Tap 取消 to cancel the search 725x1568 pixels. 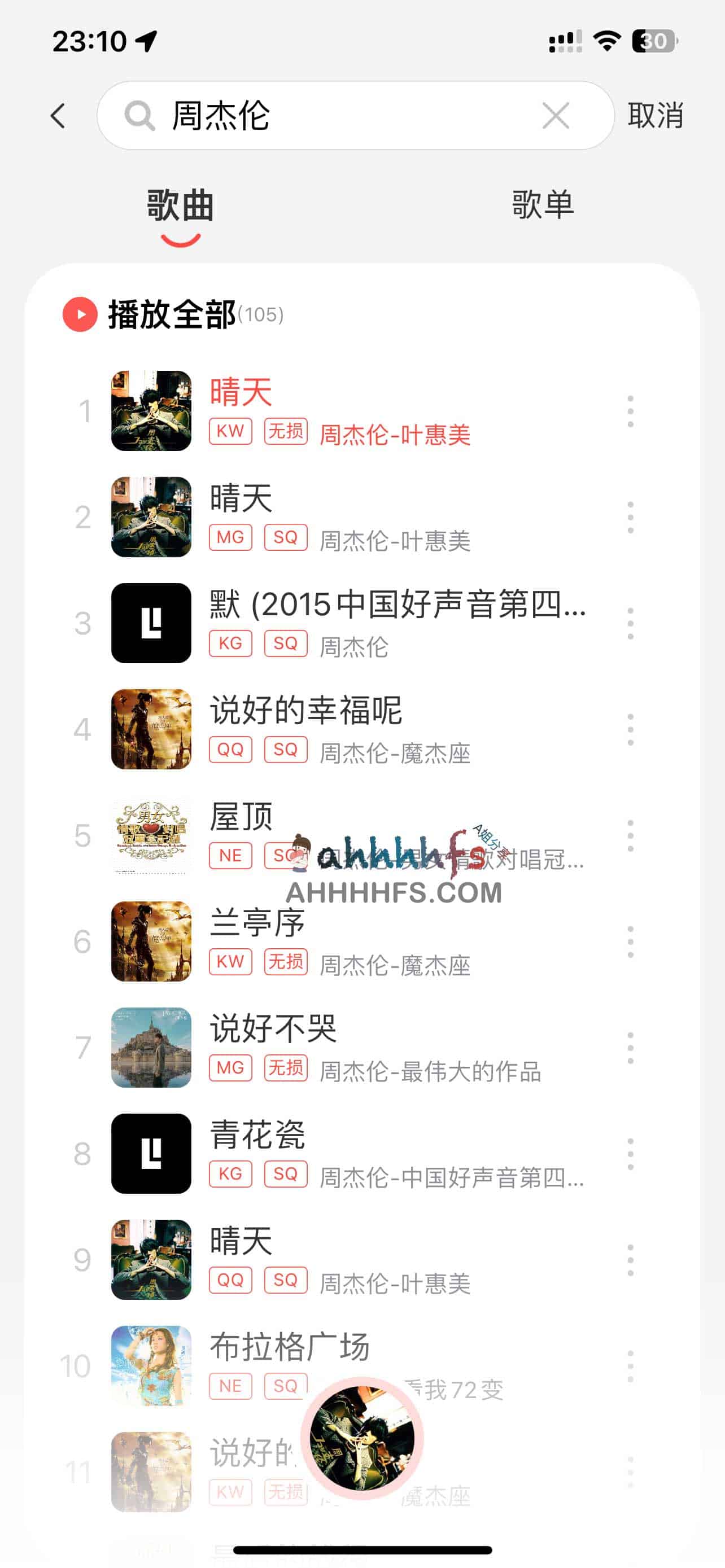(x=654, y=116)
